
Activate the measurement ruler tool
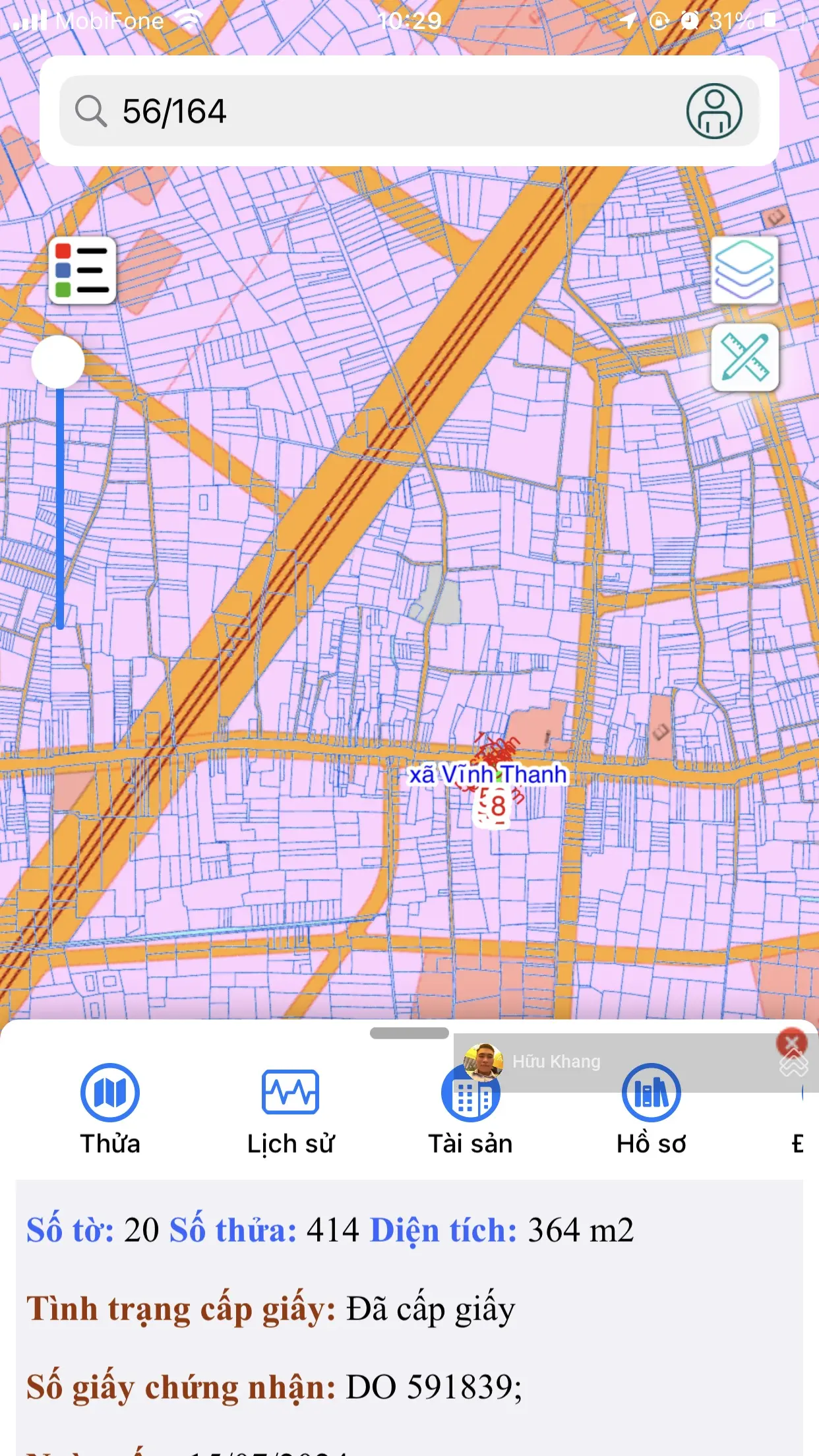pyautogui.click(x=744, y=357)
